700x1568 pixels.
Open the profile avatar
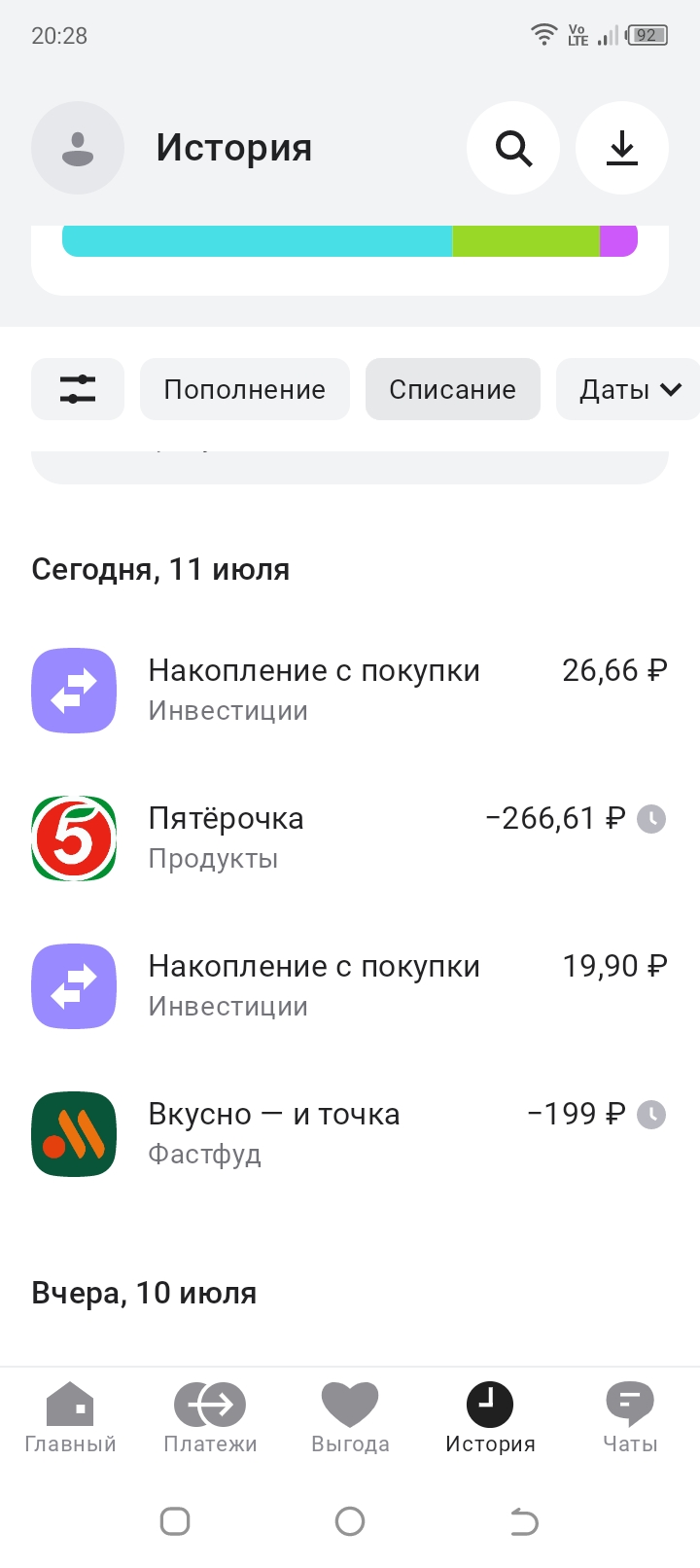point(78,148)
